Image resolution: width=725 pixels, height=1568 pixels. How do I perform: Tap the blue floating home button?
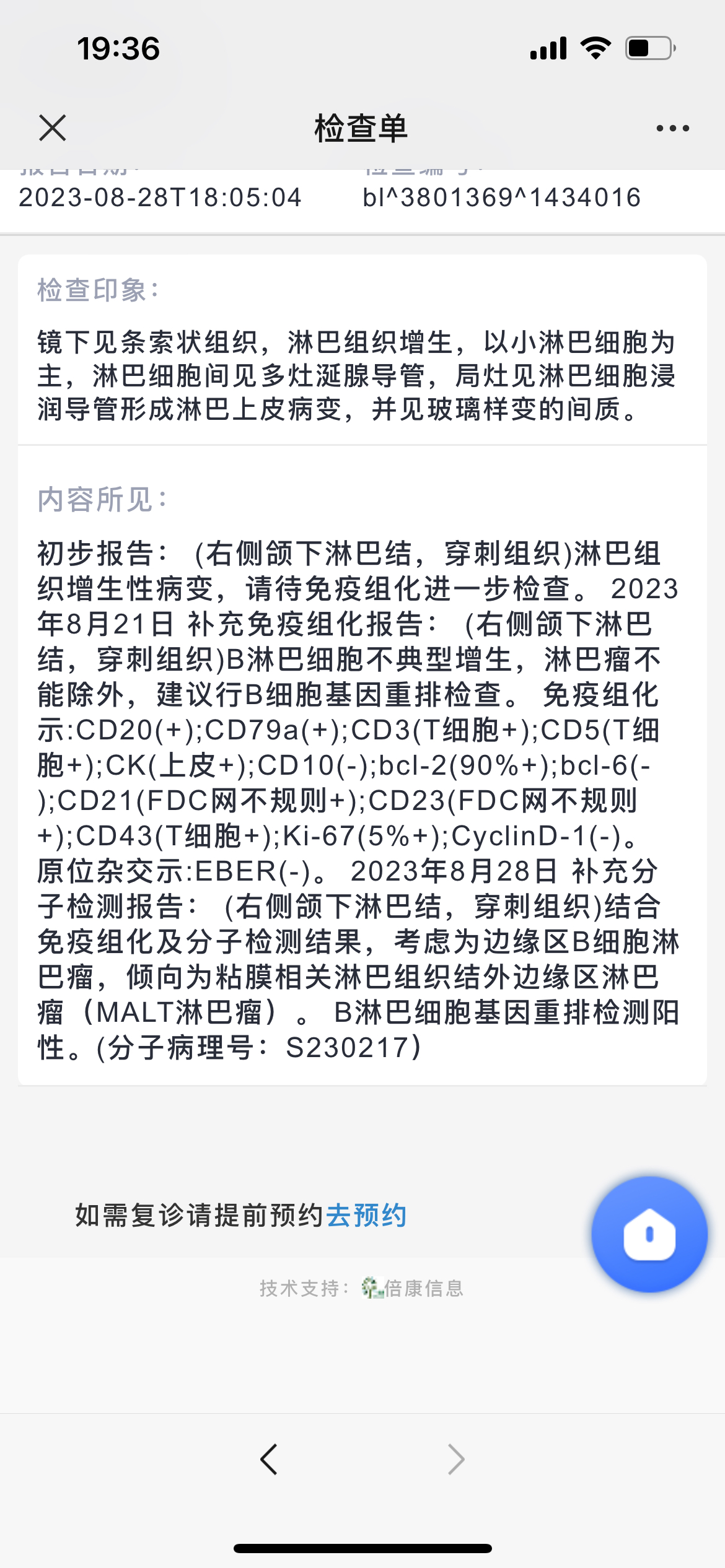click(649, 1234)
